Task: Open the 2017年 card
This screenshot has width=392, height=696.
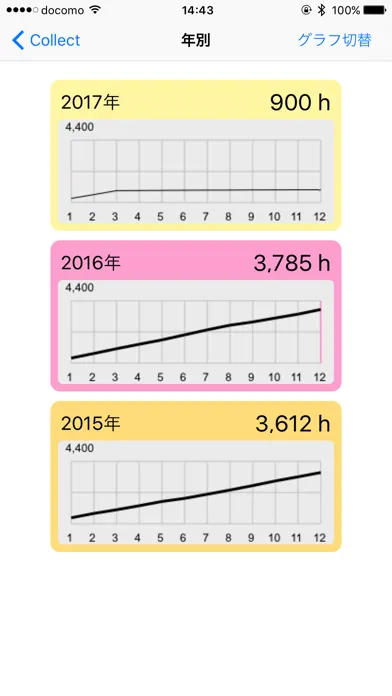Action: (x=196, y=155)
